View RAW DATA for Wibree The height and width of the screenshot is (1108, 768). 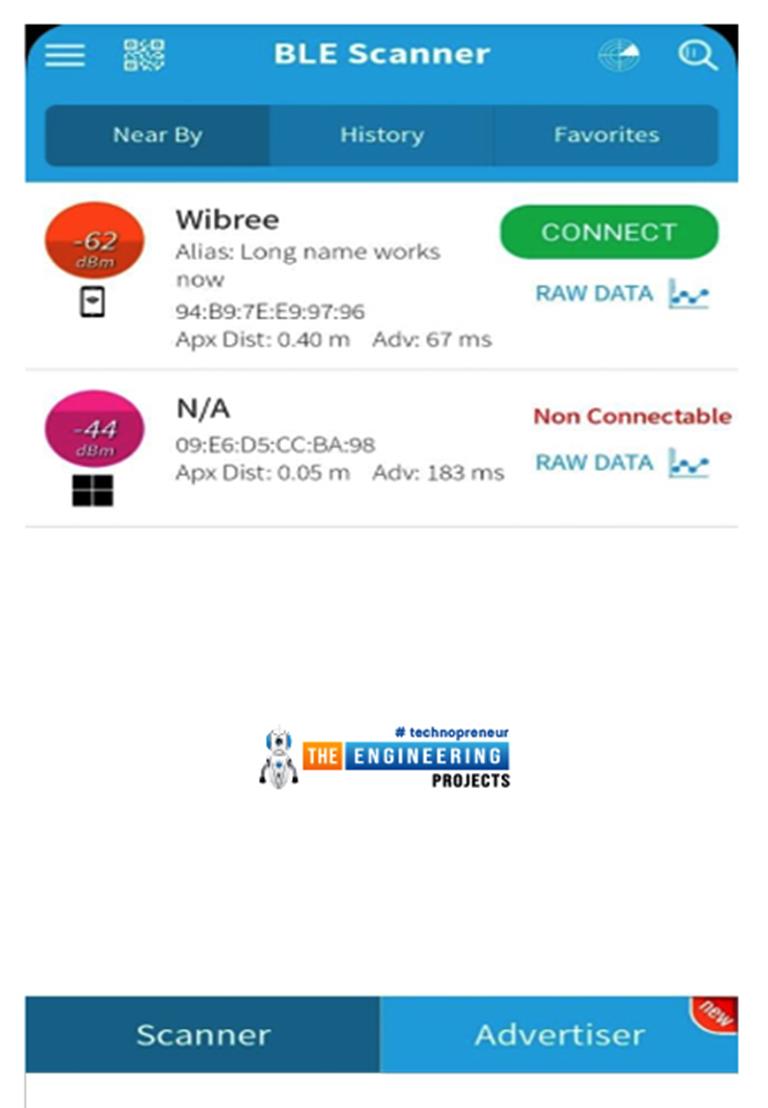[594, 294]
